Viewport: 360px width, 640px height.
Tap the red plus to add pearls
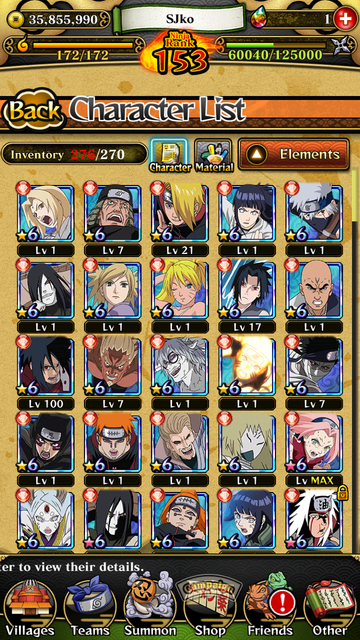click(343, 19)
